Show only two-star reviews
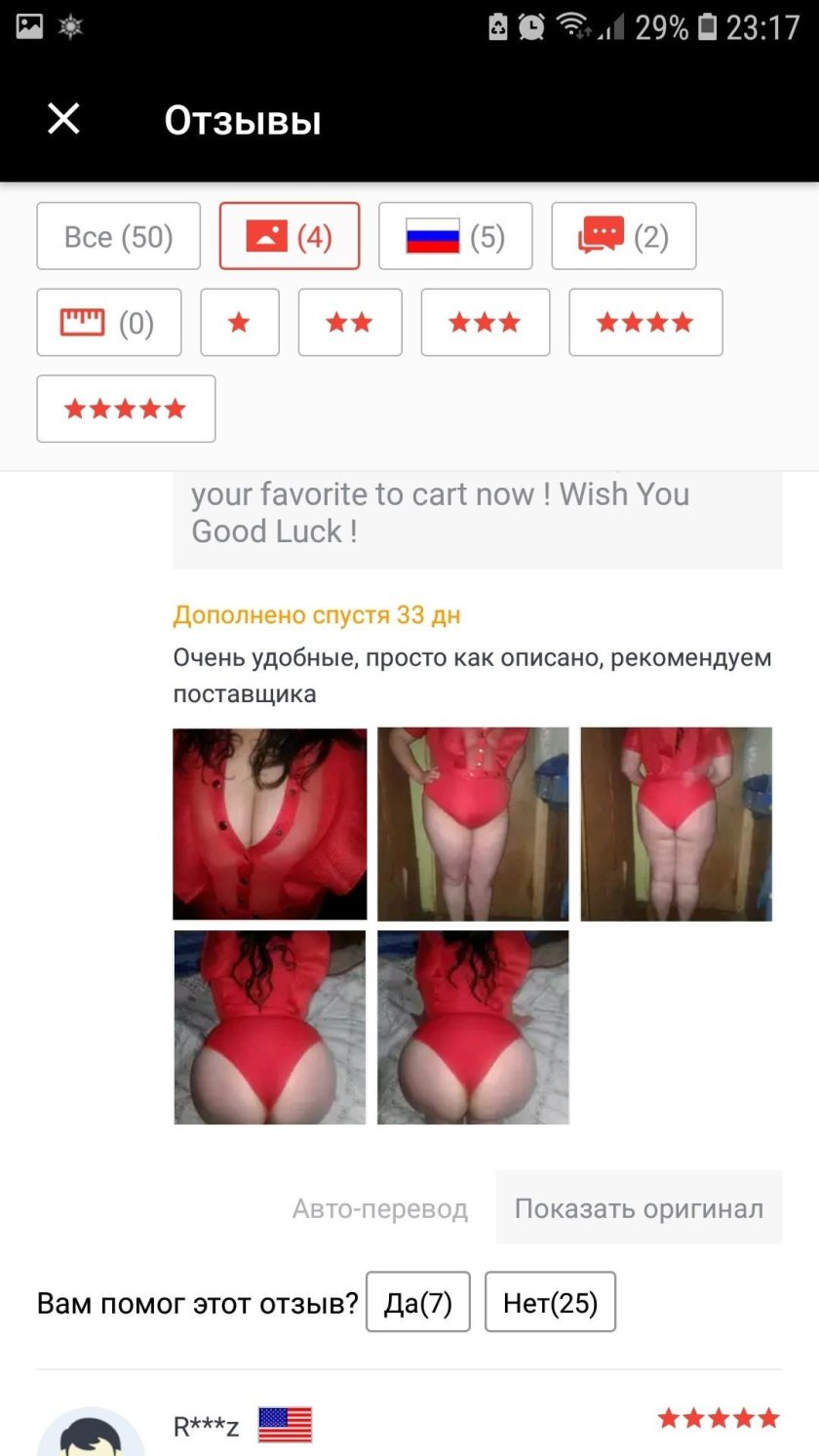819x1456 pixels. pyautogui.click(x=349, y=323)
